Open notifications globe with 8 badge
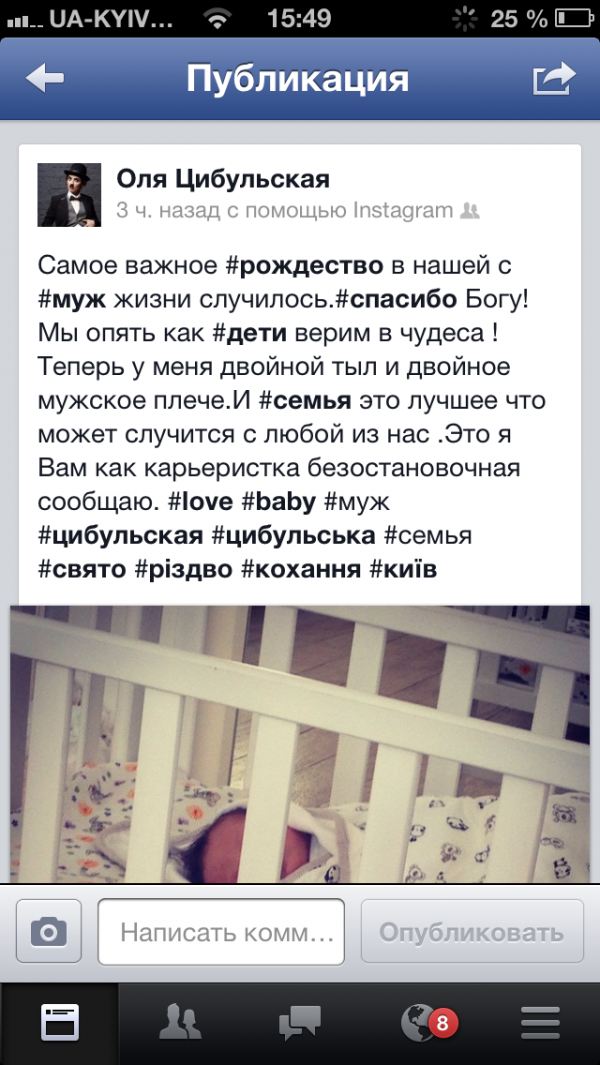Viewport: 600px width, 1065px height. pos(420,1023)
